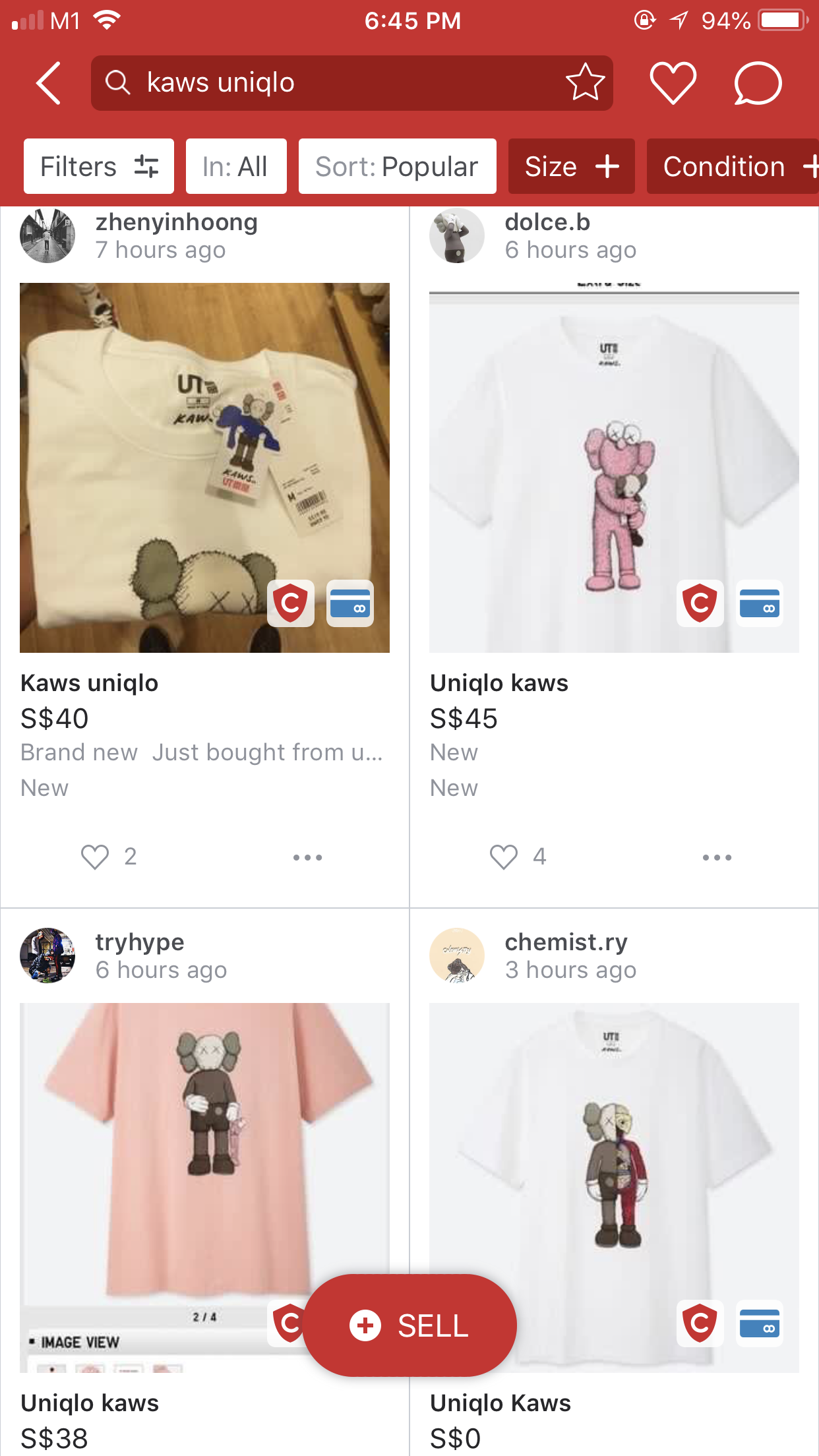Tap the SELL button
The image size is (819, 1456).
pyautogui.click(x=409, y=1325)
